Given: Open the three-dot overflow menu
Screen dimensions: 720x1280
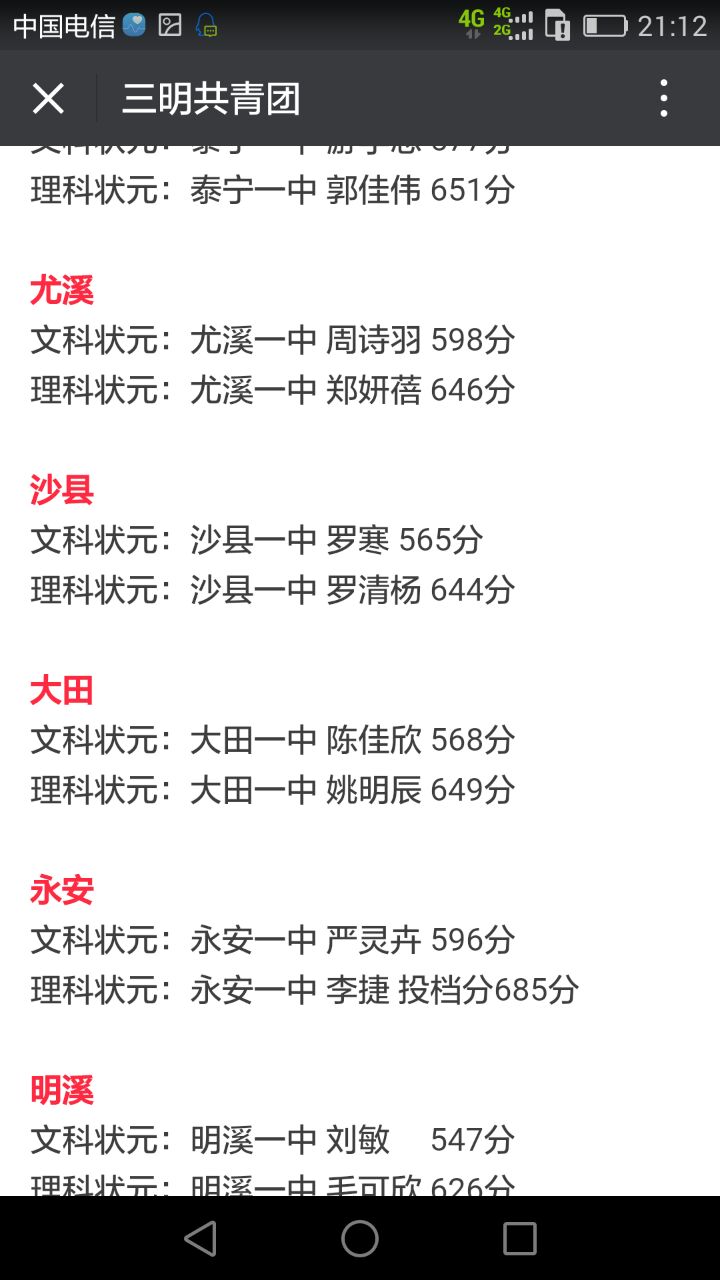Looking at the screenshot, I should [664, 99].
